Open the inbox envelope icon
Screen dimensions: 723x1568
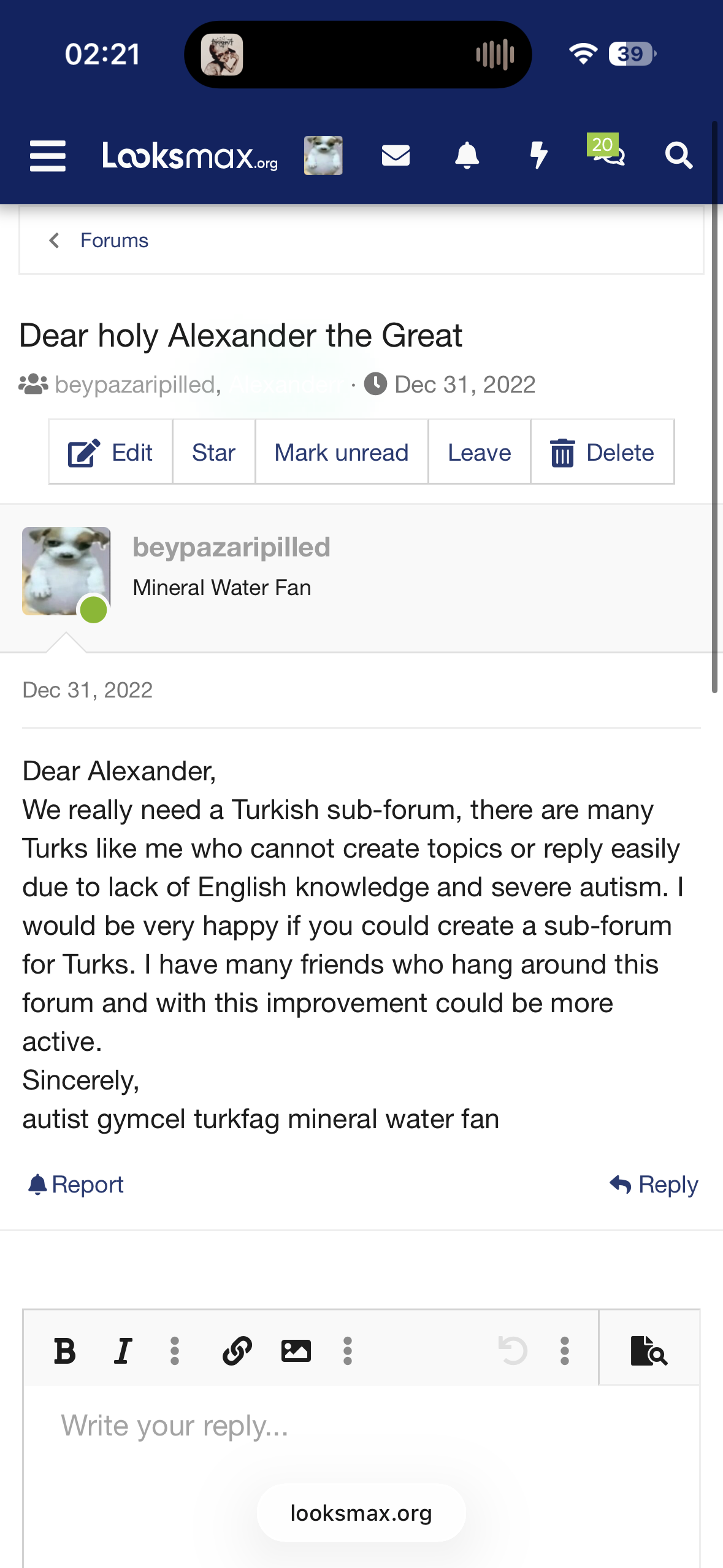[396, 155]
